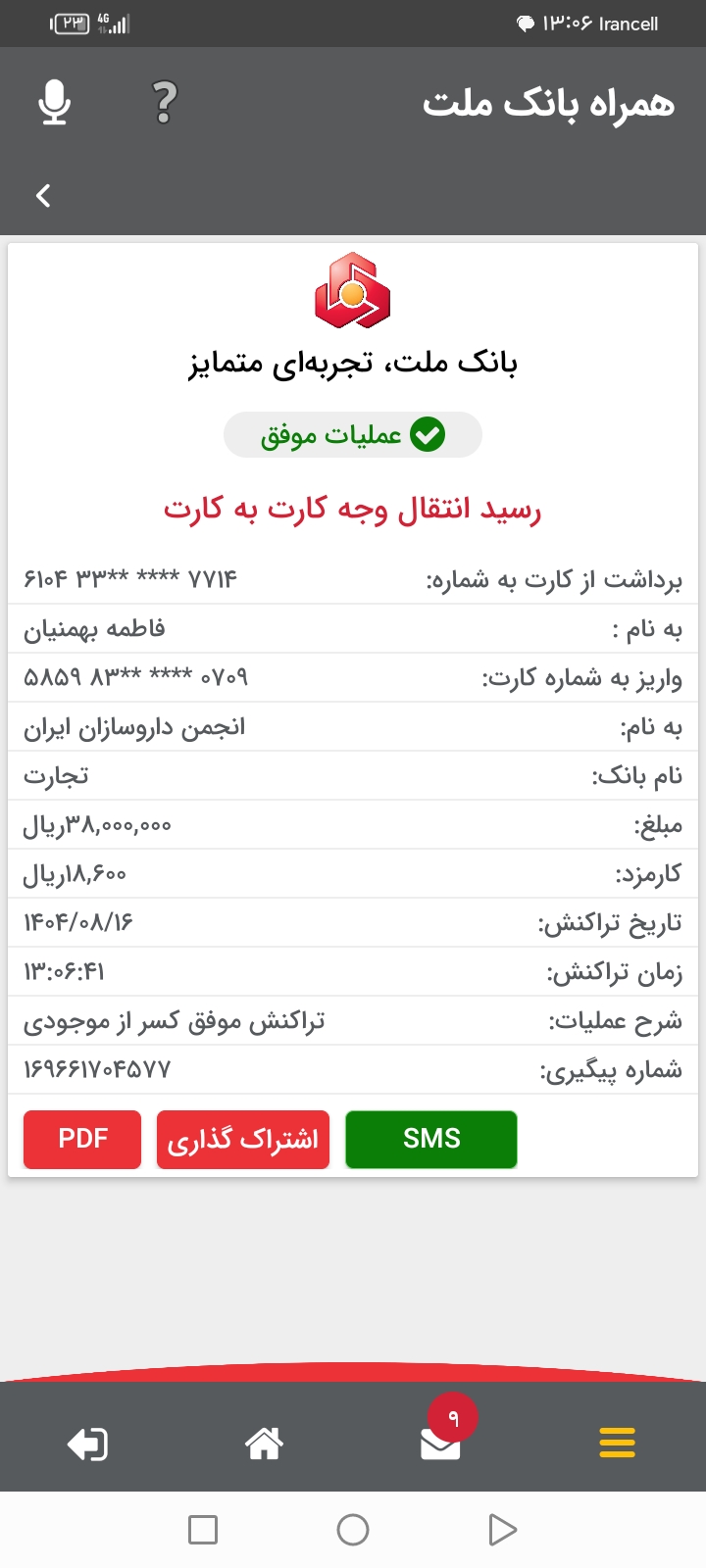This screenshot has height=1568, width=706.
Task: Select the tracking number 169661704577
Action: click(x=98, y=1069)
